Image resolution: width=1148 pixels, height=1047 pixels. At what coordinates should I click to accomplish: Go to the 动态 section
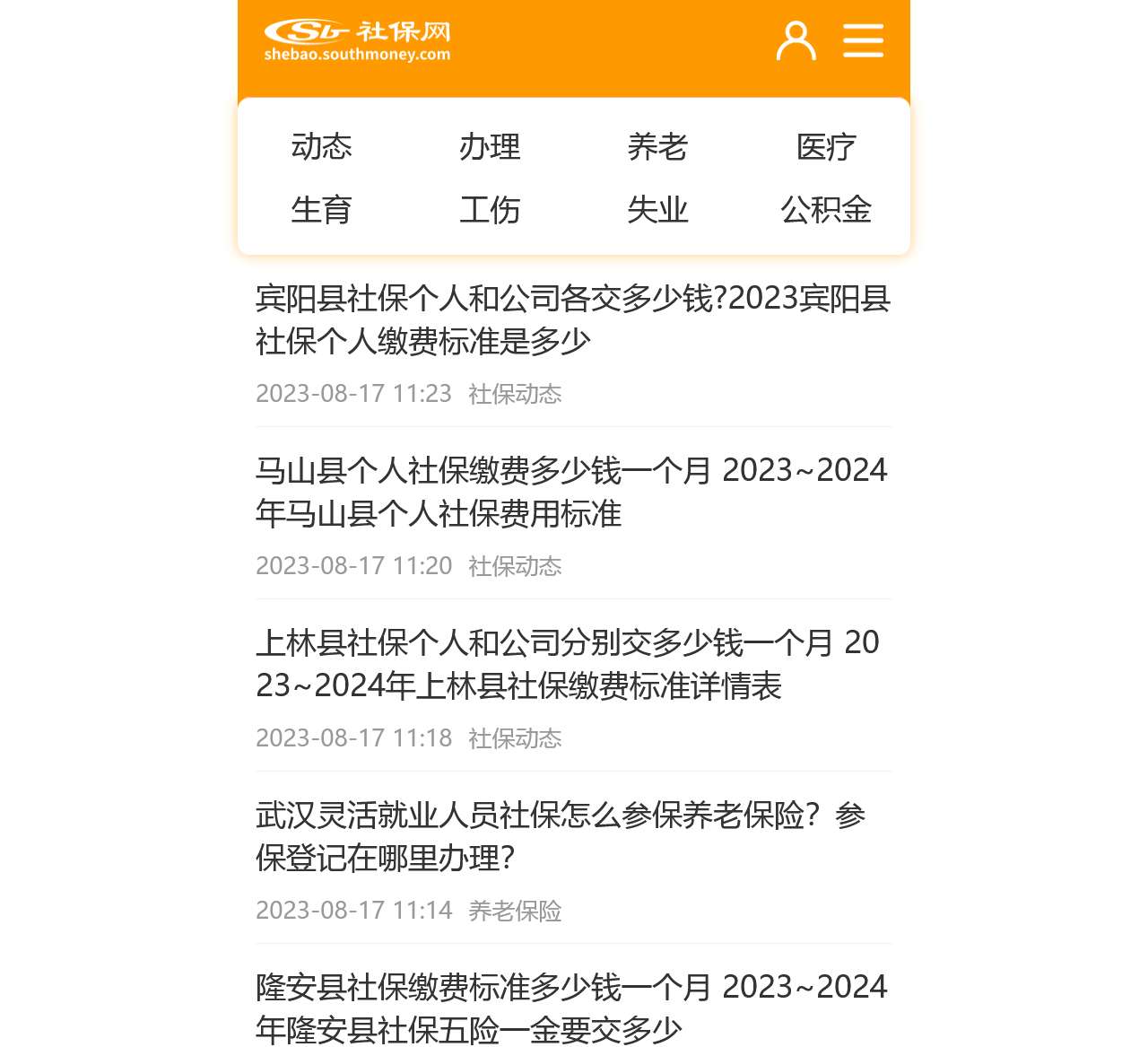click(321, 146)
